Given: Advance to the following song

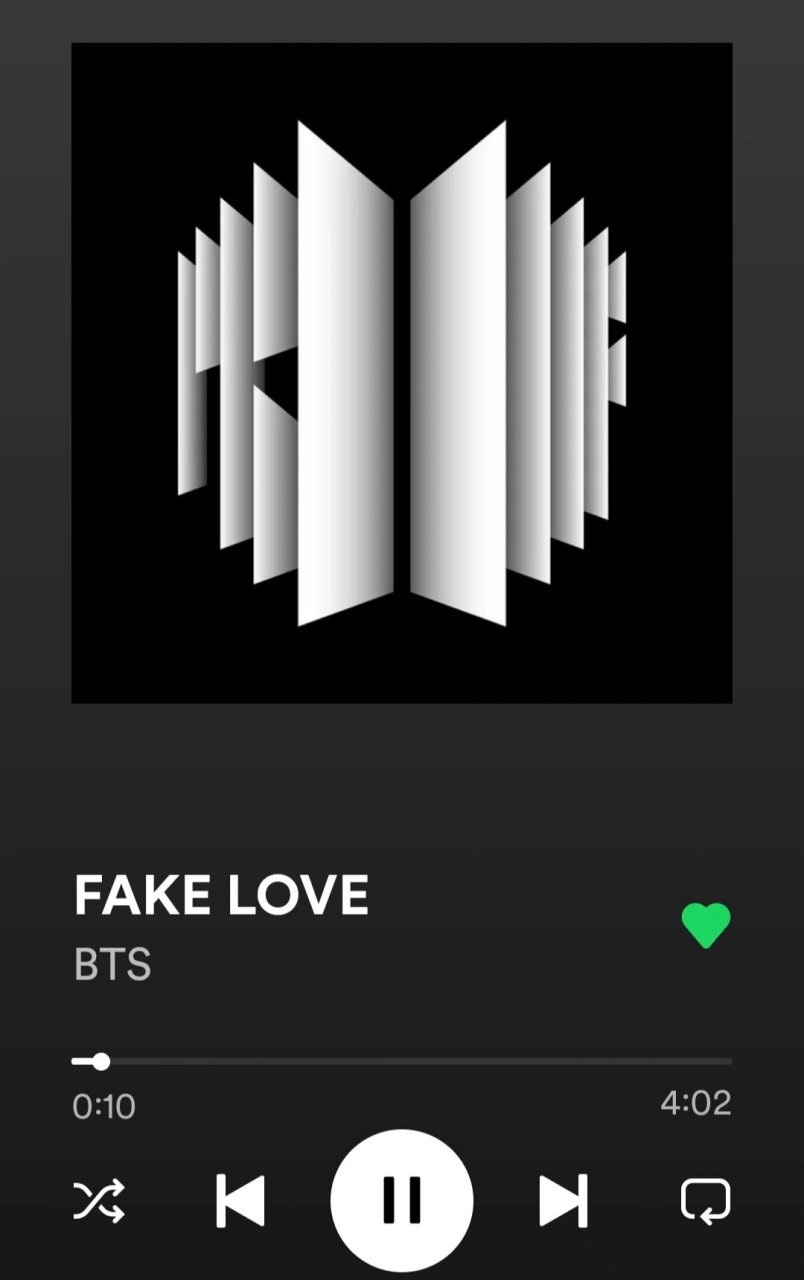Looking at the screenshot, I should click(x=563, y=1202).
